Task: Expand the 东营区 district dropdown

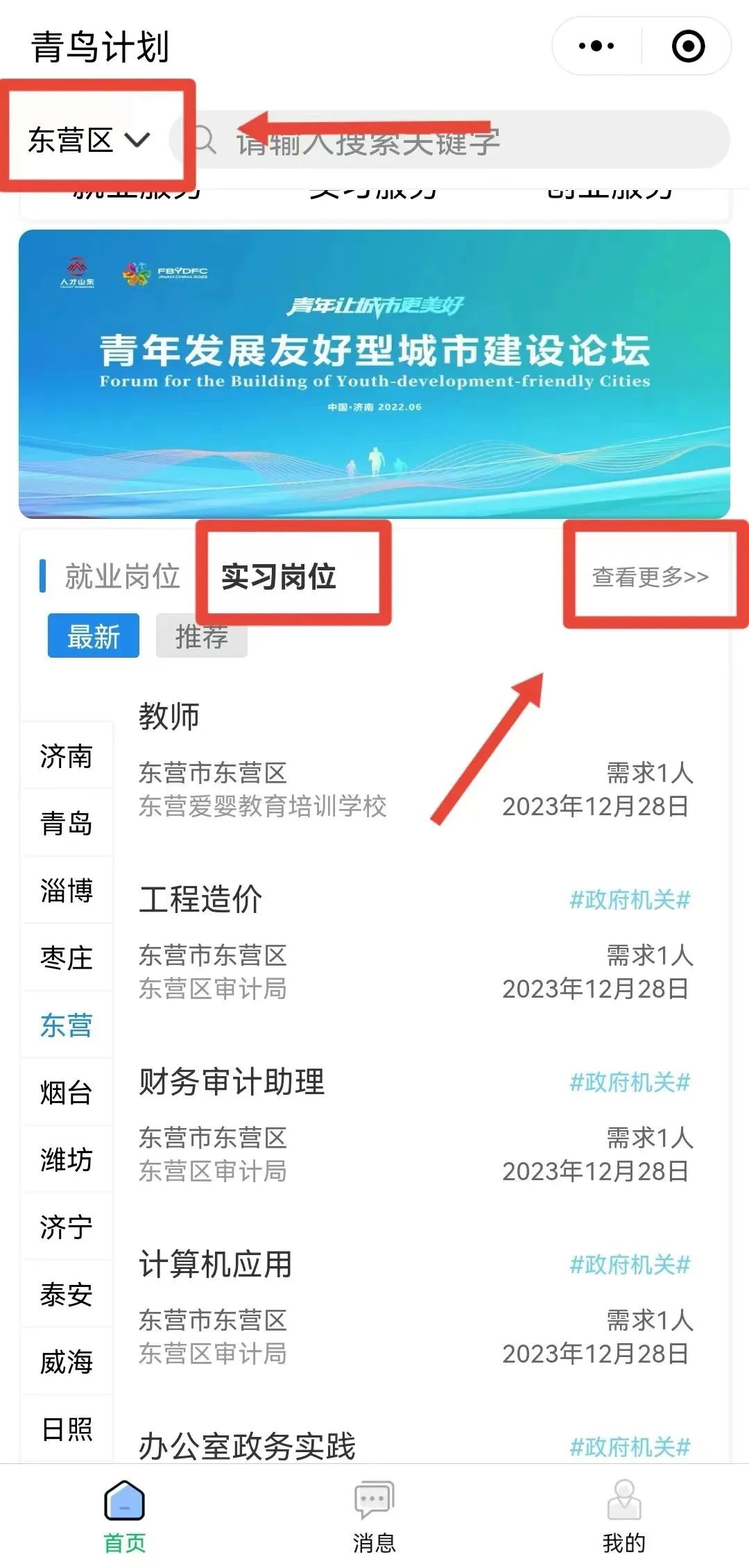Action: (x=89, y=140)
